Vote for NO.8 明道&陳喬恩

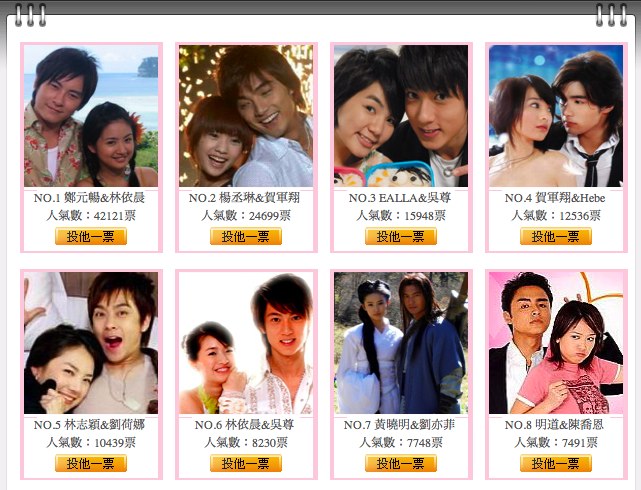(556, 464)
